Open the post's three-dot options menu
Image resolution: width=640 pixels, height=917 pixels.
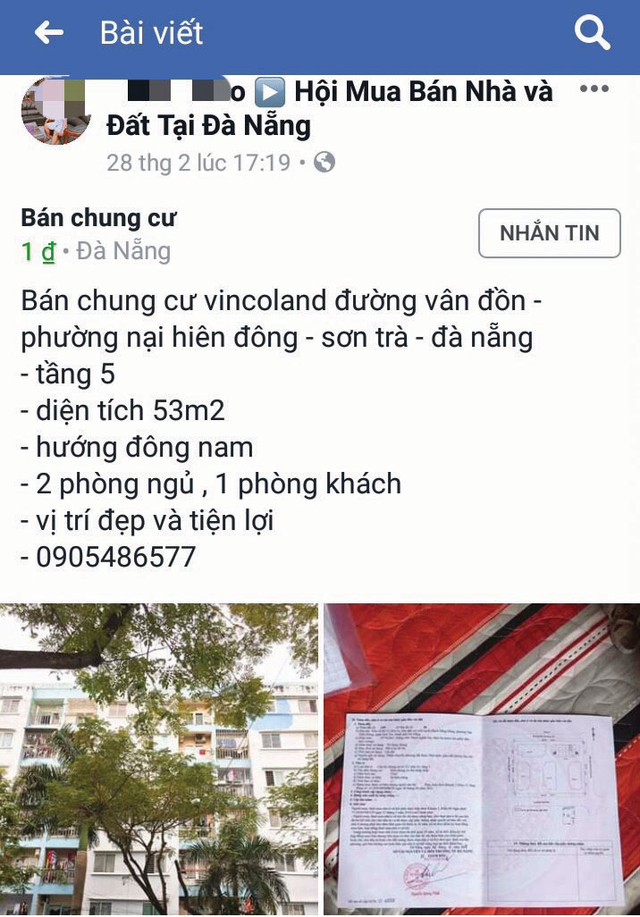click(594, 89)
